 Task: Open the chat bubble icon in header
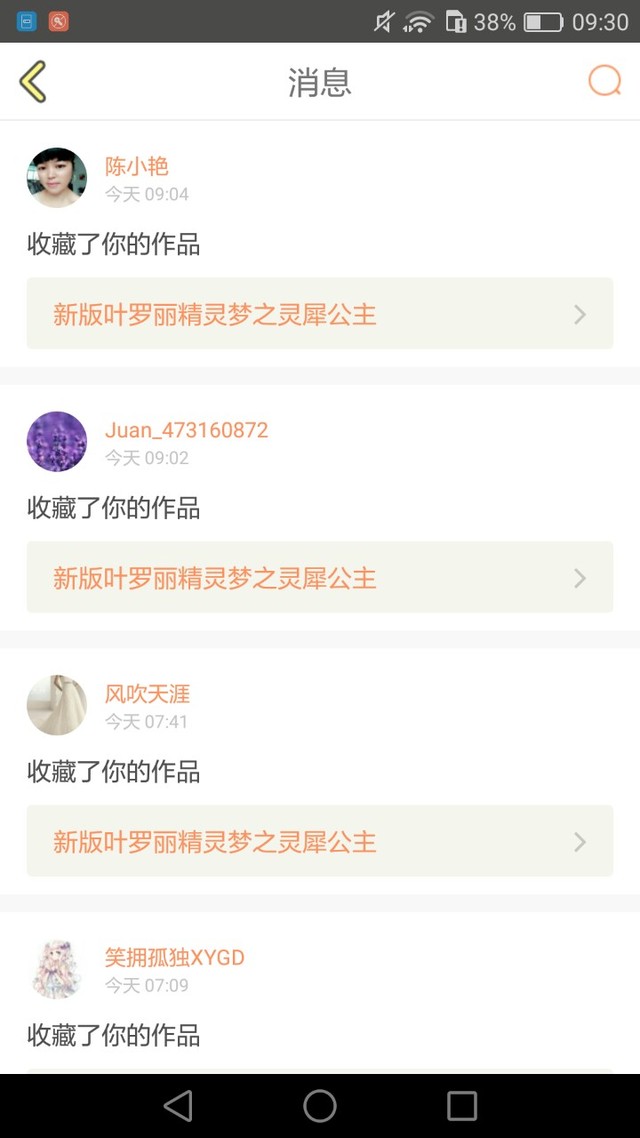coord(604,81)
